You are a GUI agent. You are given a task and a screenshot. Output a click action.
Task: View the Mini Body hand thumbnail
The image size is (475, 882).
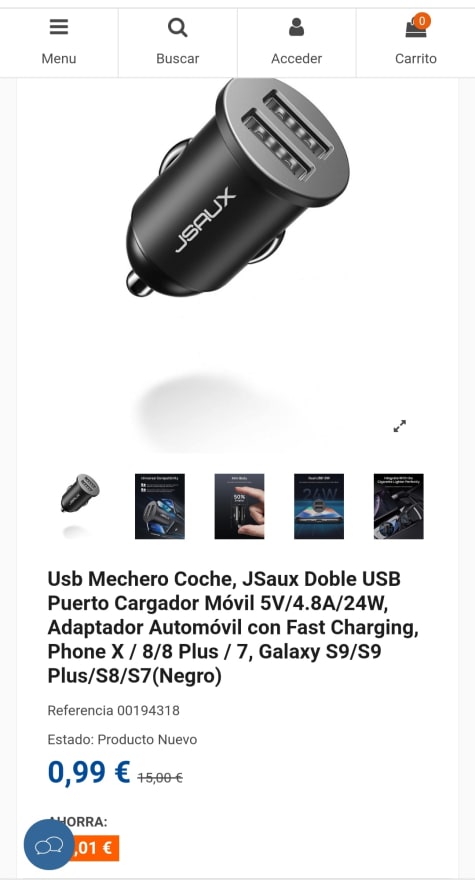pyautogui.click(x=239, y=506)
